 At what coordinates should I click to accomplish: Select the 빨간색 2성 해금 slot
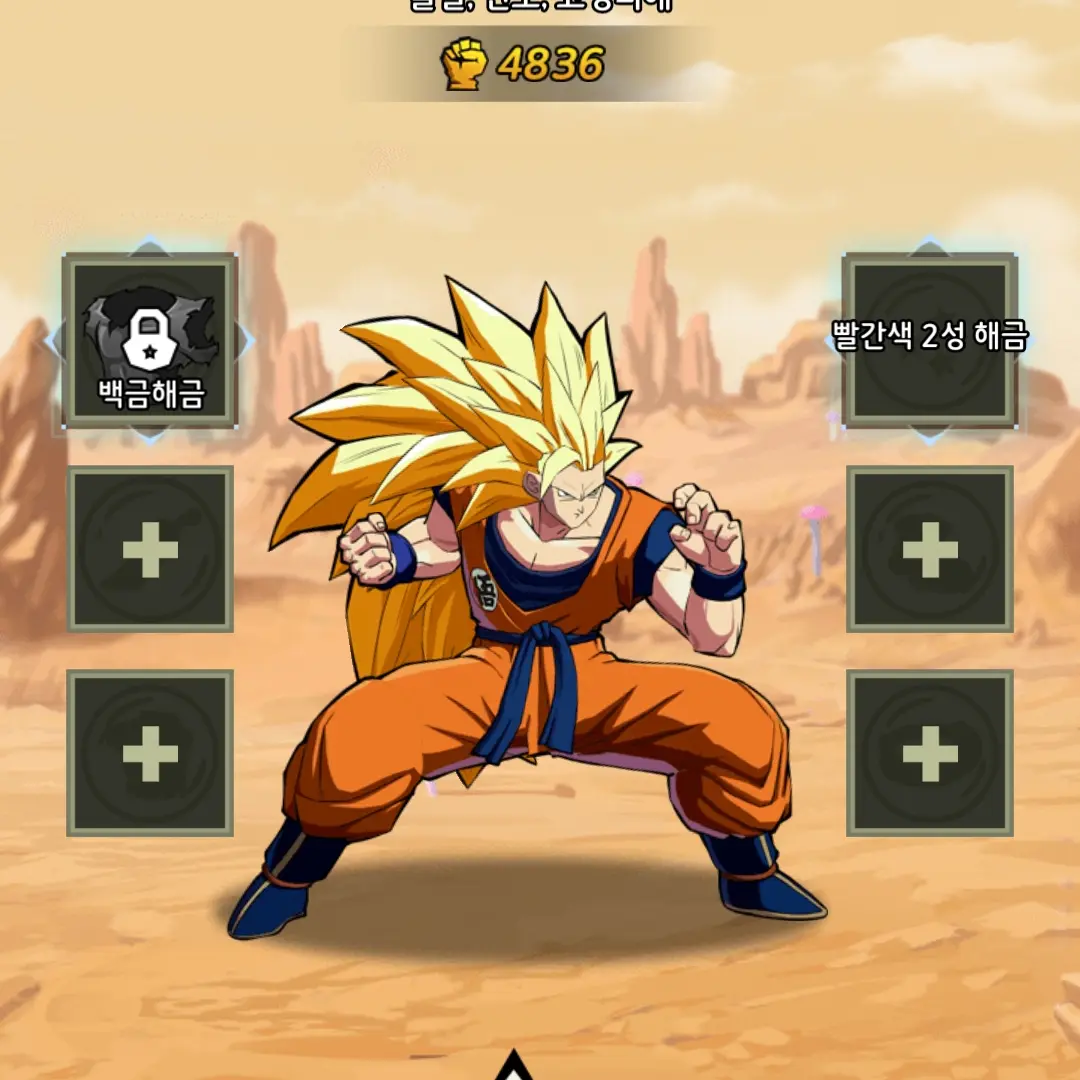[x=930, y=341]
